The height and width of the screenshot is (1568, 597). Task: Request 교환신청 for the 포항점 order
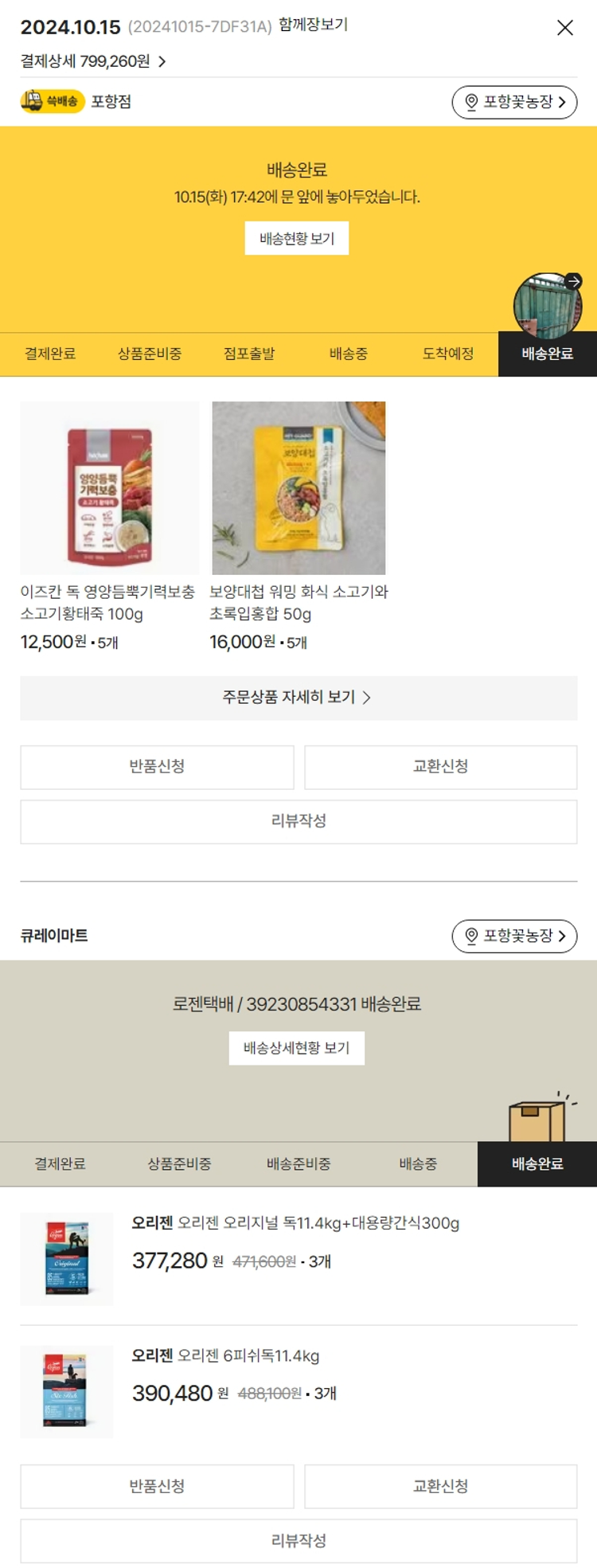point(440,767)
